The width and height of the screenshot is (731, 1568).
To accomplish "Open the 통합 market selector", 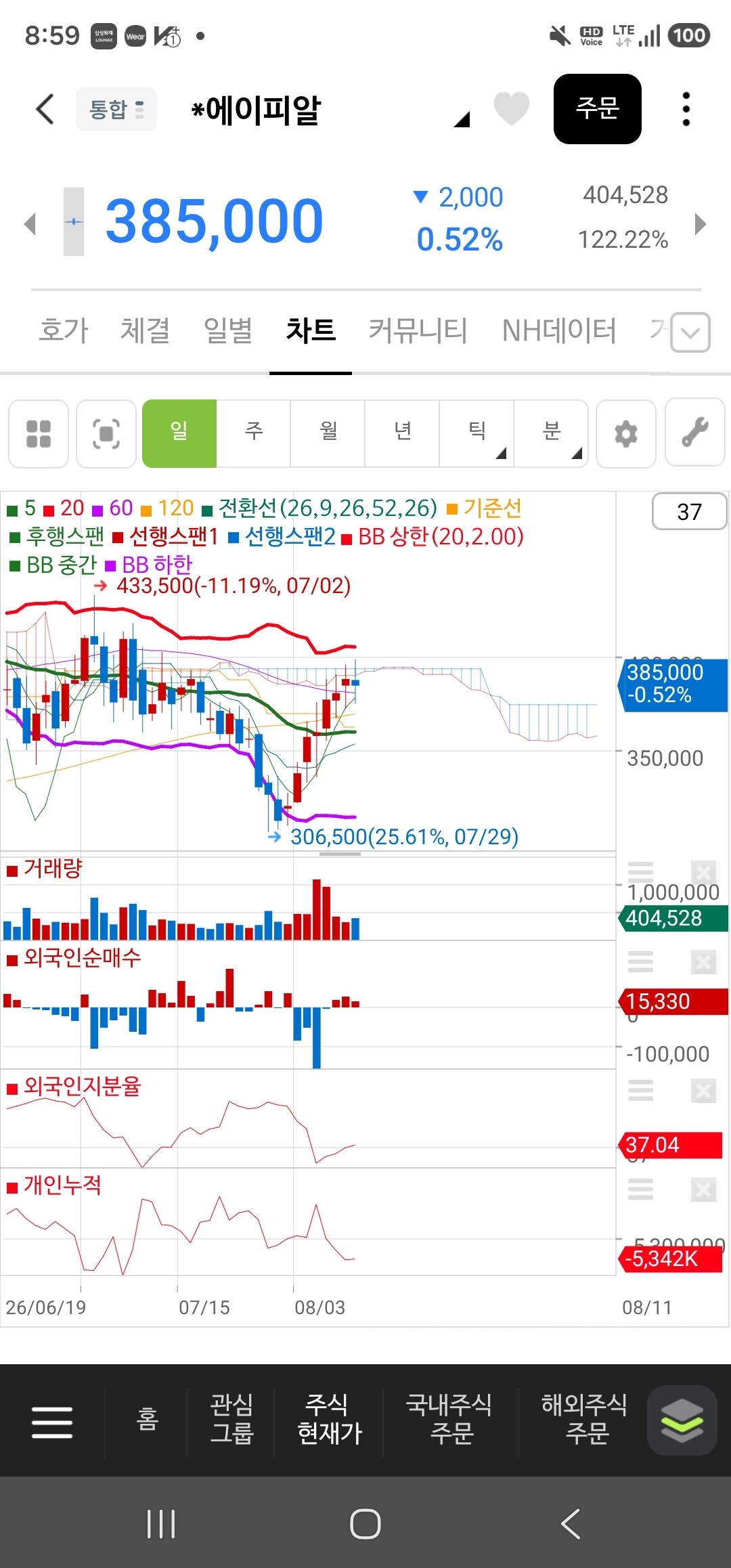I will point(116,109).
